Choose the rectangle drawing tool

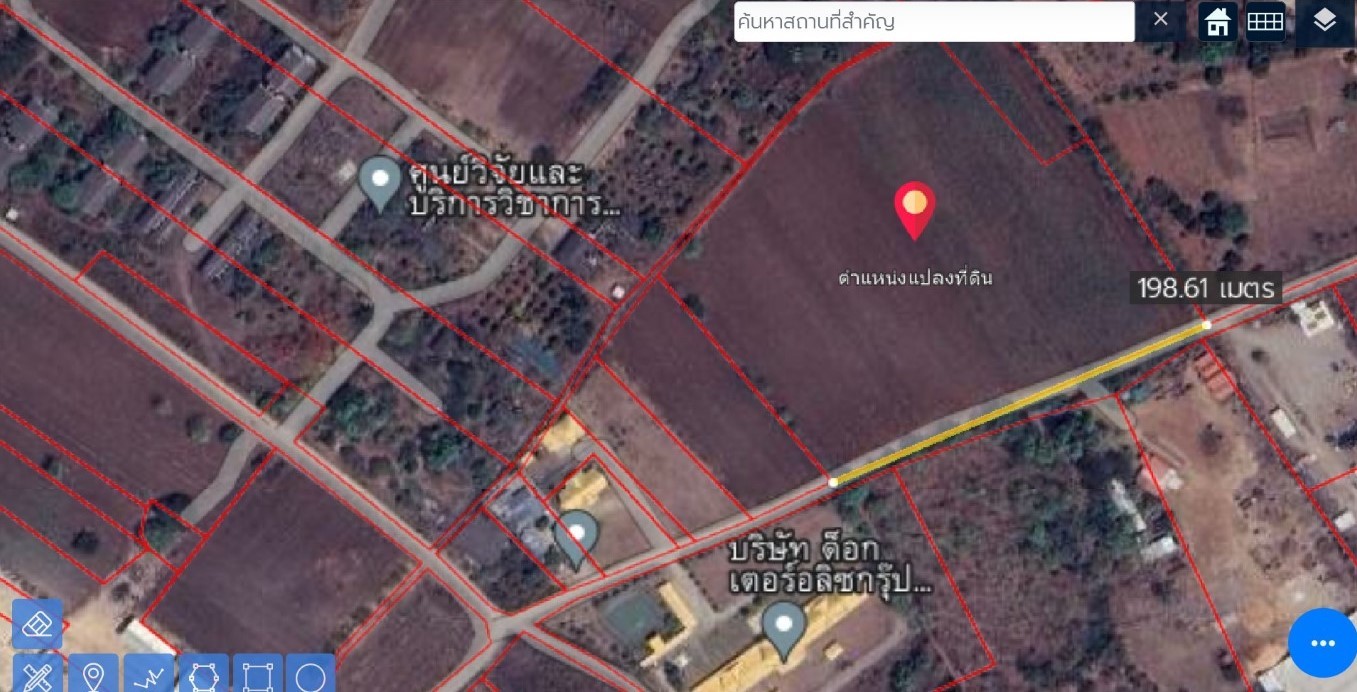coord(257,676)
